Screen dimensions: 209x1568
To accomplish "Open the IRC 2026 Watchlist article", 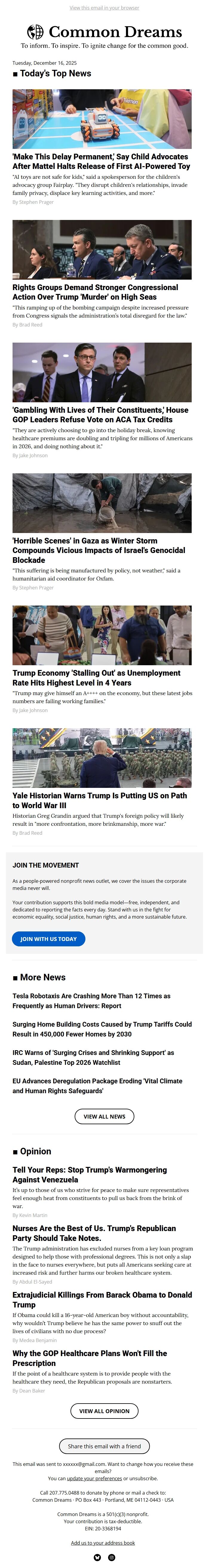I will click(x=93, y=1057).
